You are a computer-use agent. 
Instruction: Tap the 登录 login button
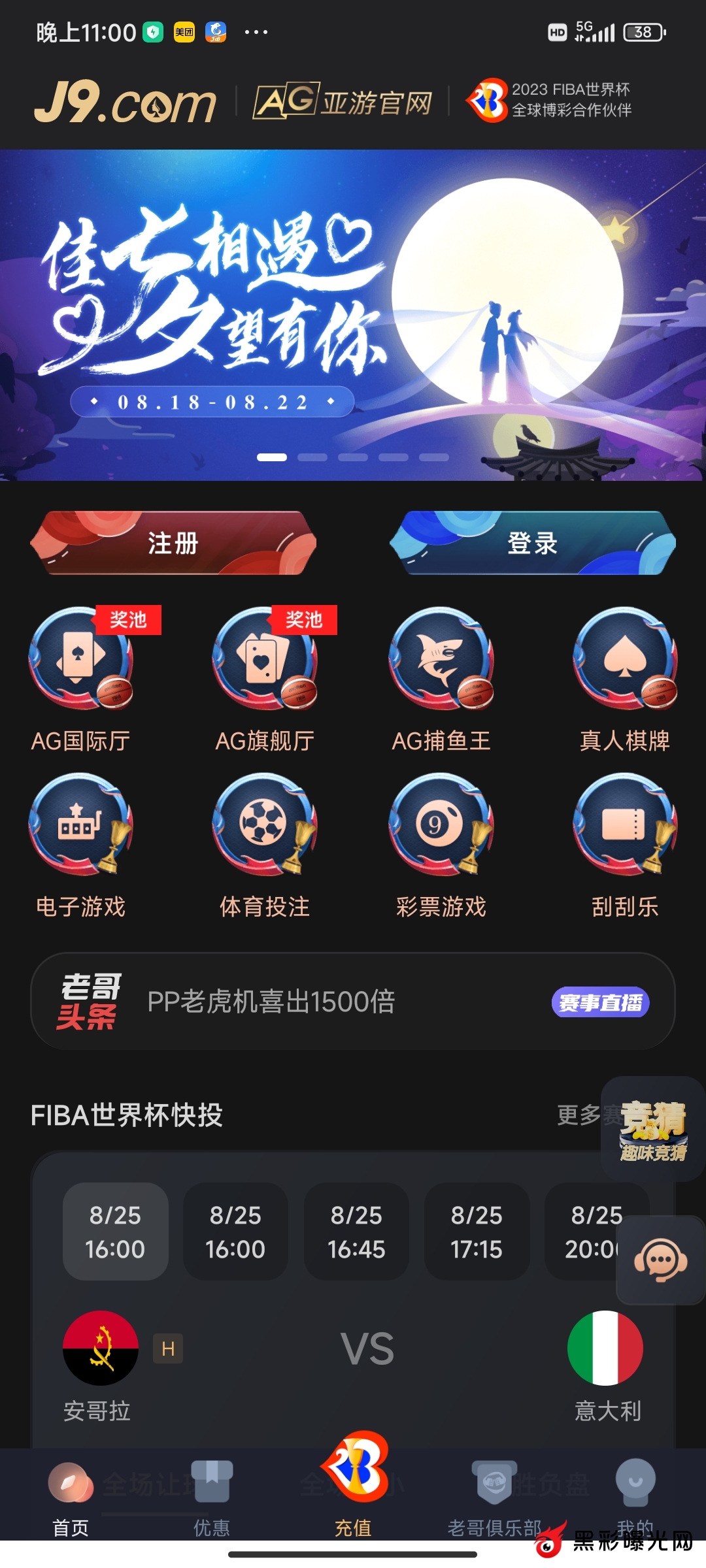point(532,543)
